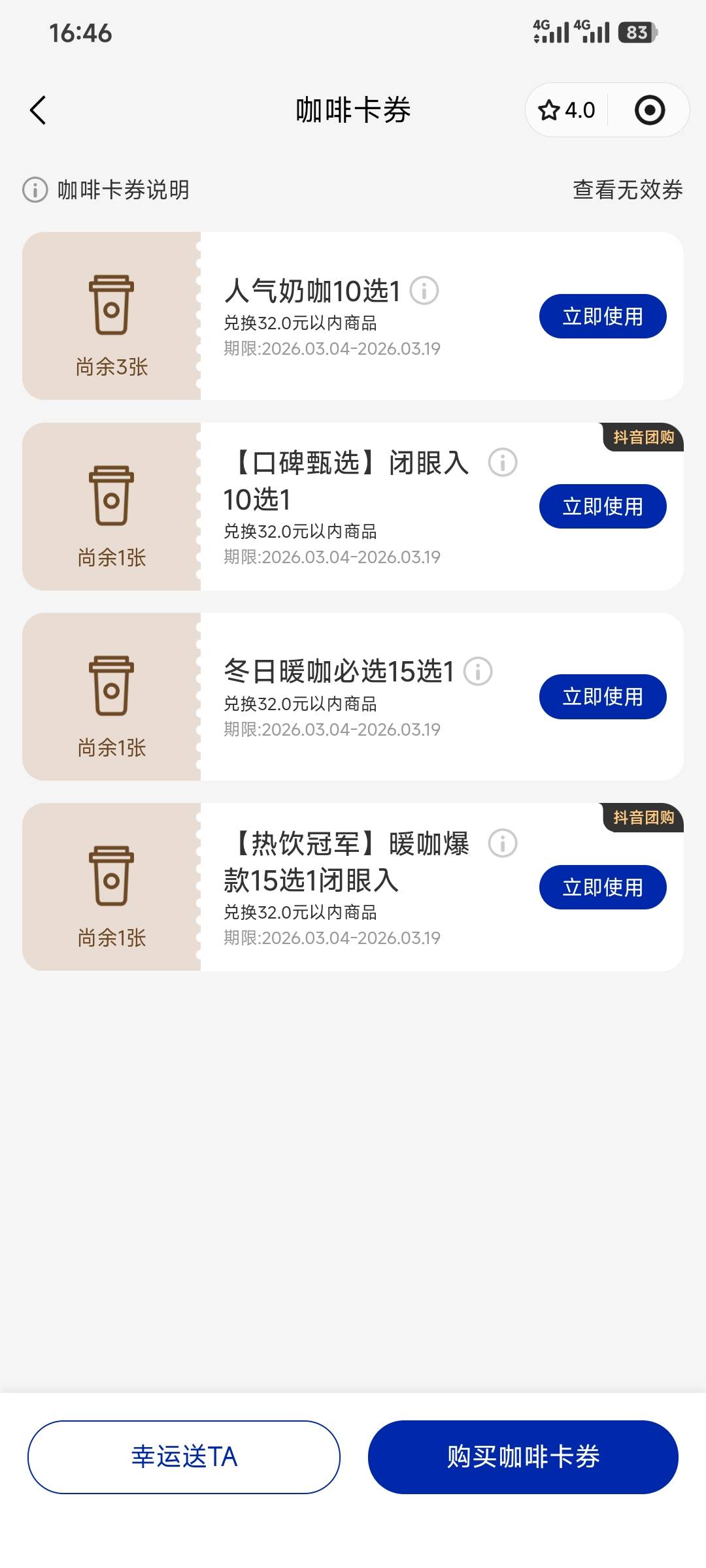
Task: Tap the 4.0 star rating button
Action: [567, 110]
